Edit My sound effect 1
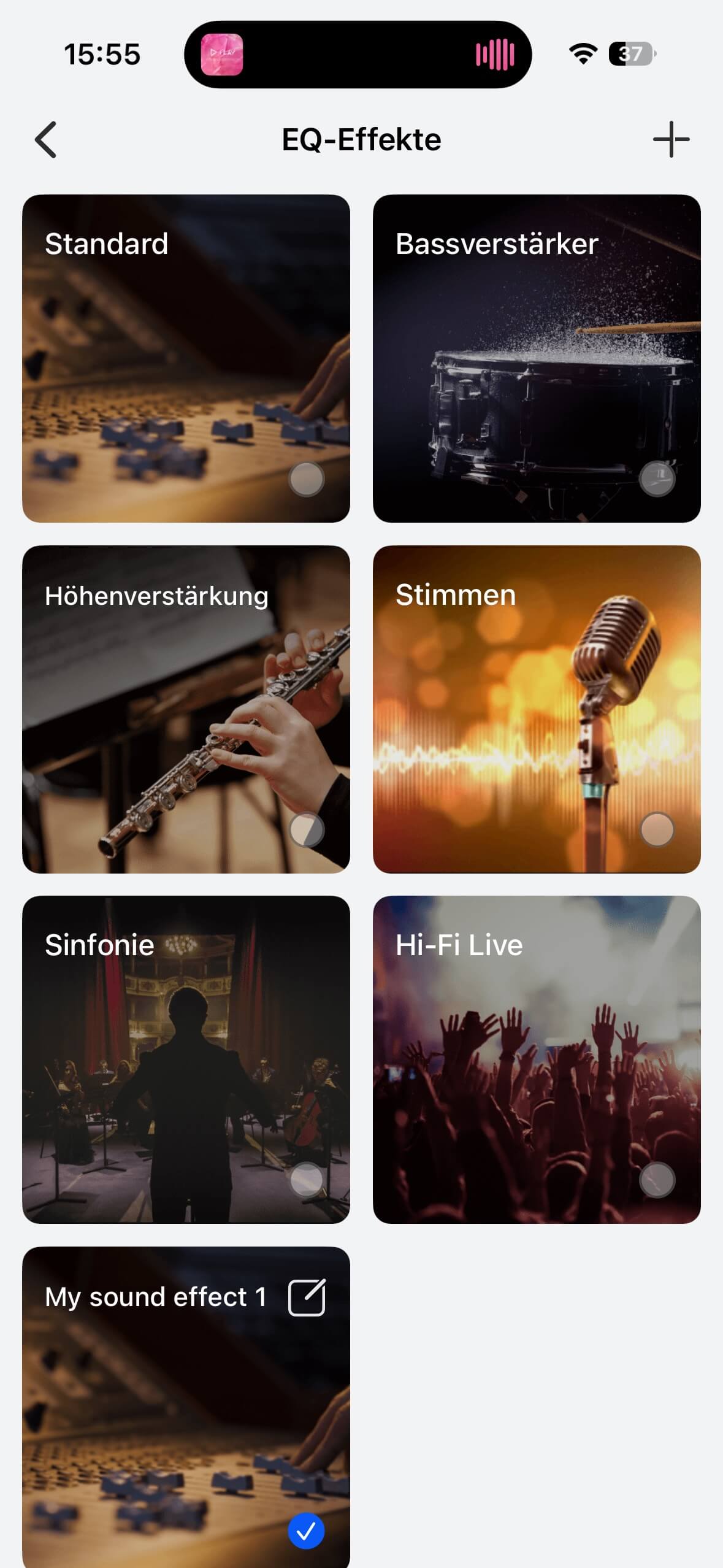Image resolution: width=723 pixels, height=1568 pixels. [x=307, y=1297]
